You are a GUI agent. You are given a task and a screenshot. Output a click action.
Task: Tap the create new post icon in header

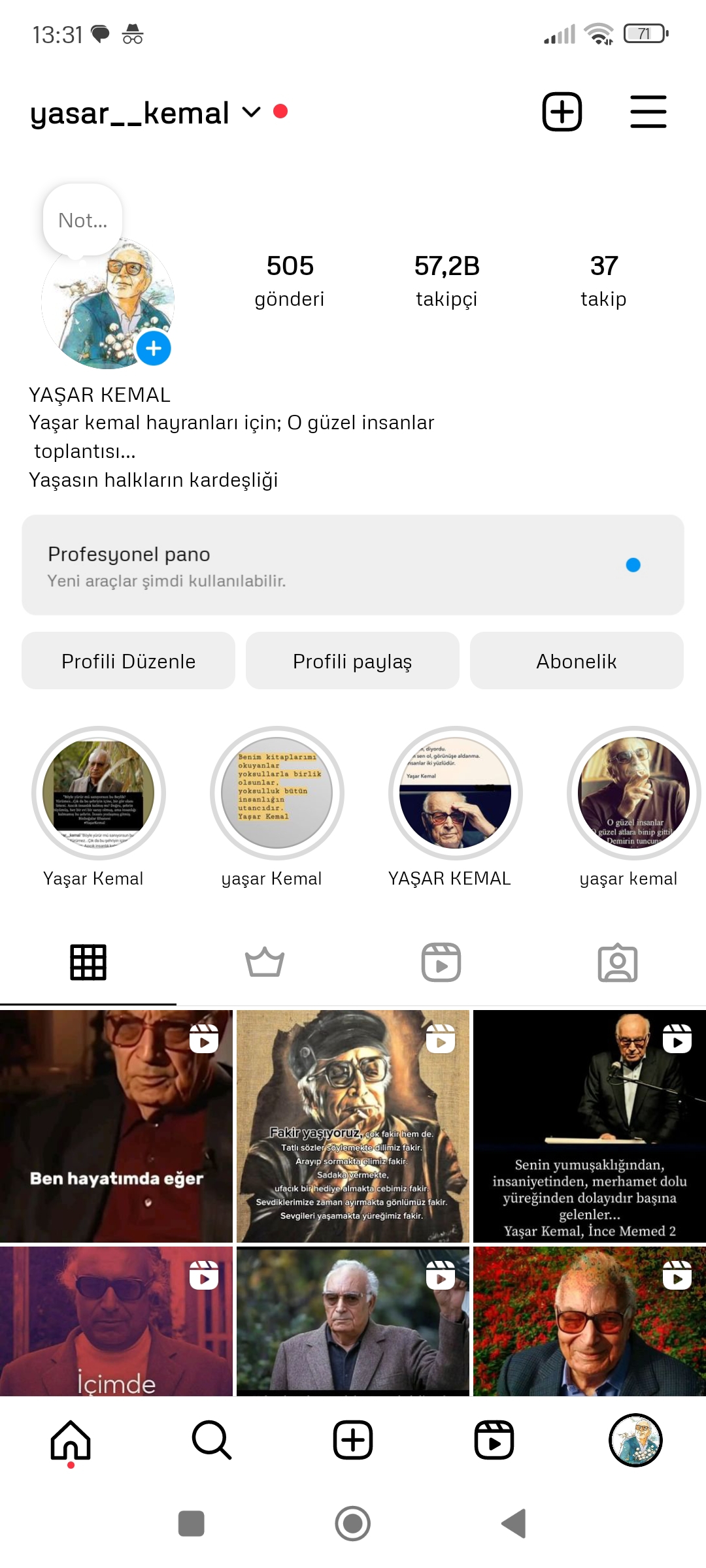(x=562, y=112)
